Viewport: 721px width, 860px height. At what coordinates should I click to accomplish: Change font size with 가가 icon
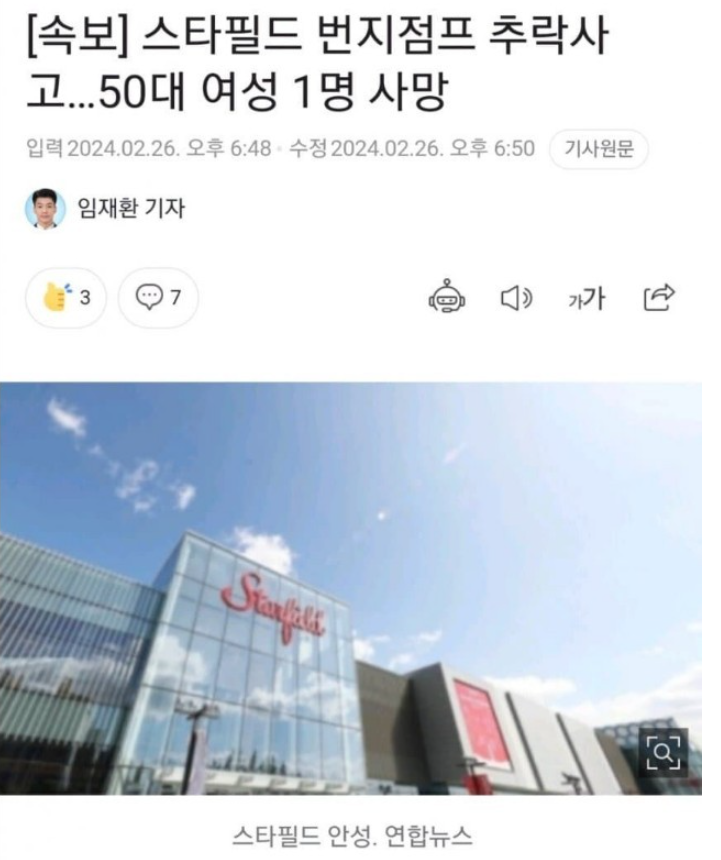[x=587, y=298]
